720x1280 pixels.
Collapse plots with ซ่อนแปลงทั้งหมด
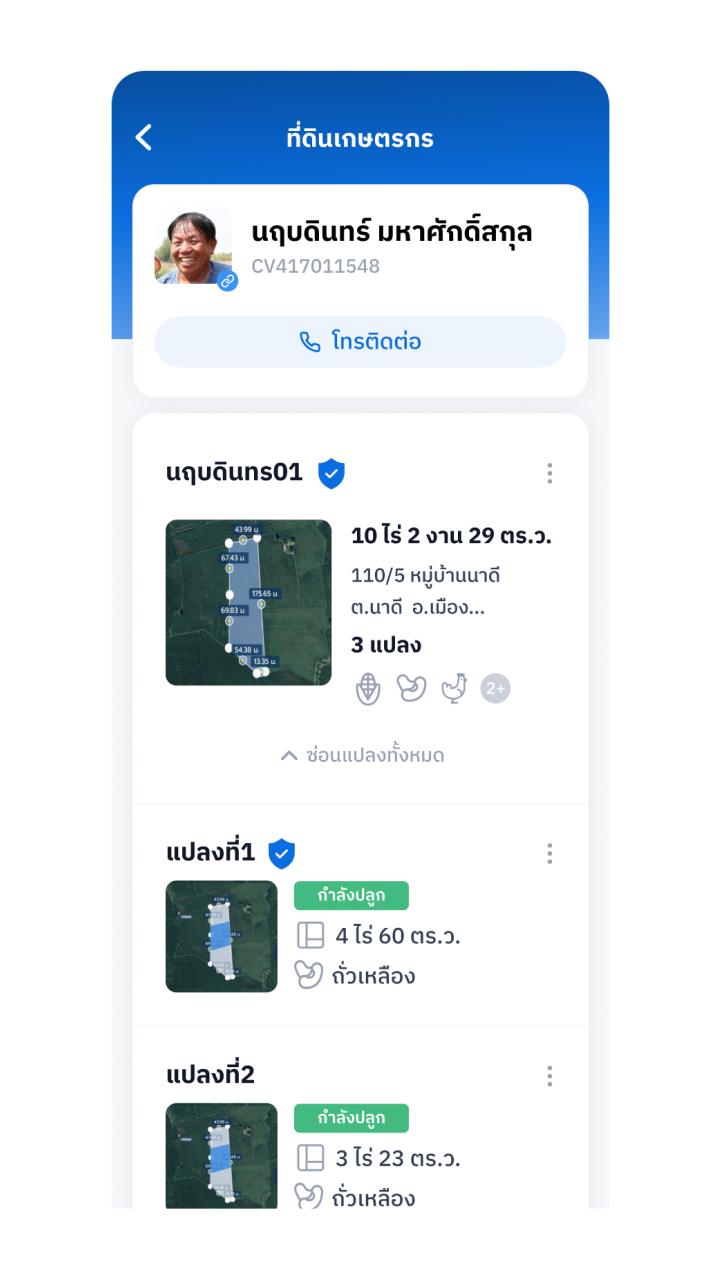[361, 755]
